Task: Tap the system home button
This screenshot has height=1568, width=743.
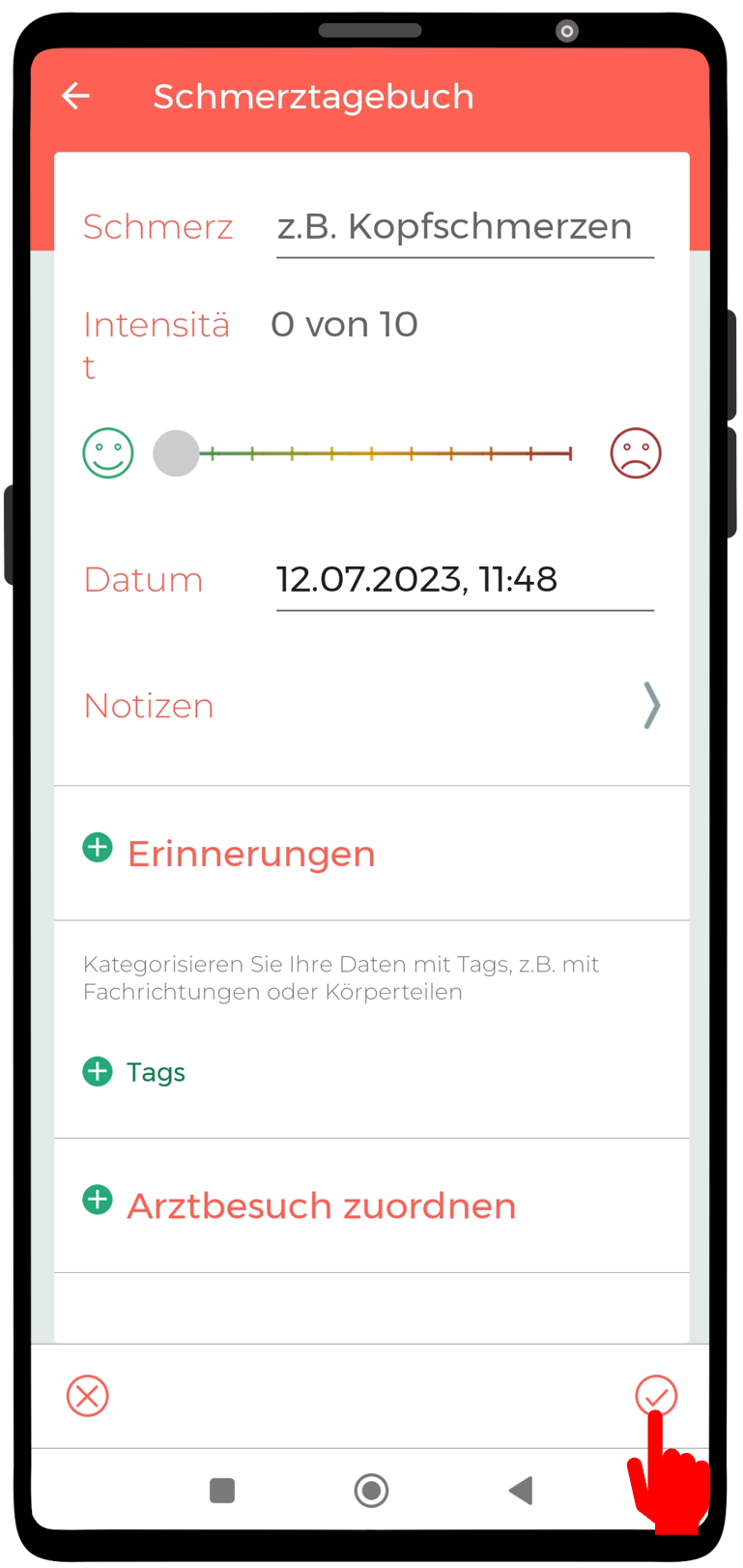Action: [371, 1491]
